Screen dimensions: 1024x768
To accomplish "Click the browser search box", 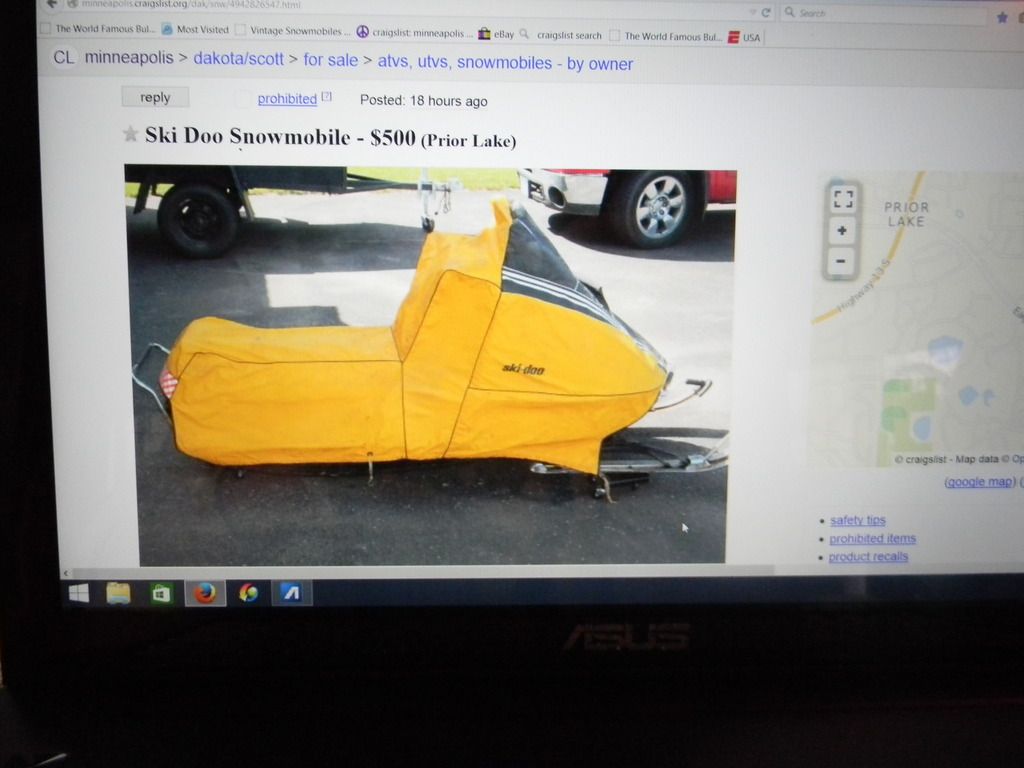I will point(880,13).
